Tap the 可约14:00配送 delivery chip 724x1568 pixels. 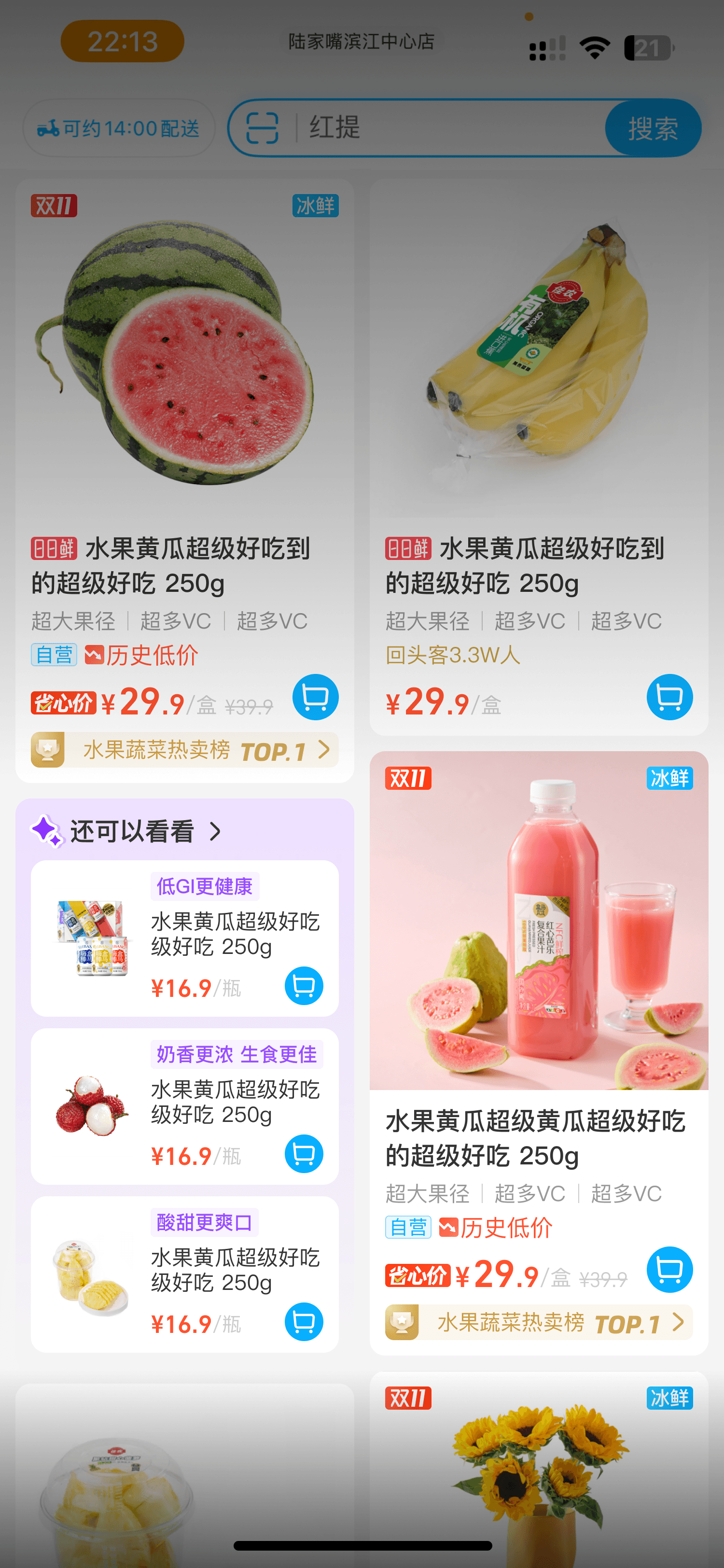tap(119, 128)
